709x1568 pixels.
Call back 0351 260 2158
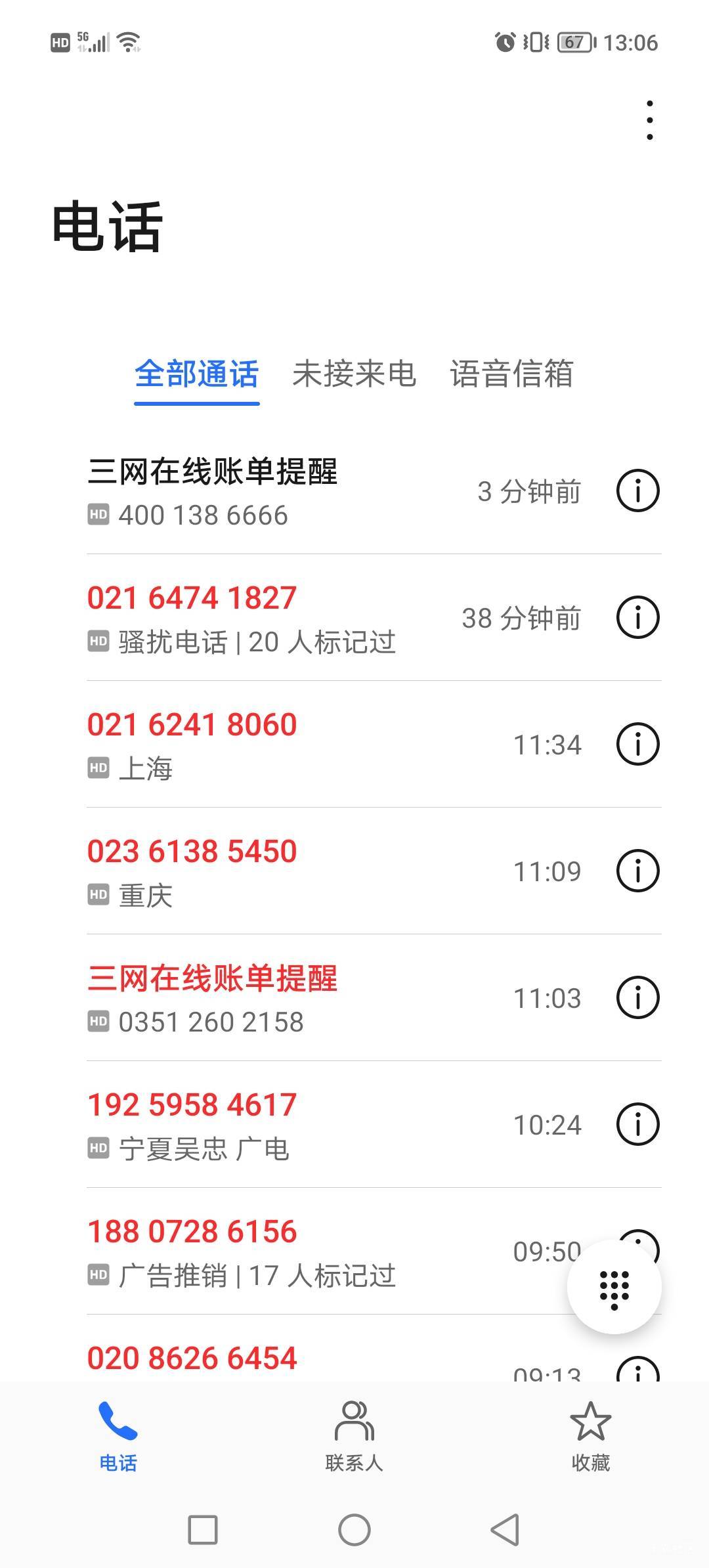point(263,998)
